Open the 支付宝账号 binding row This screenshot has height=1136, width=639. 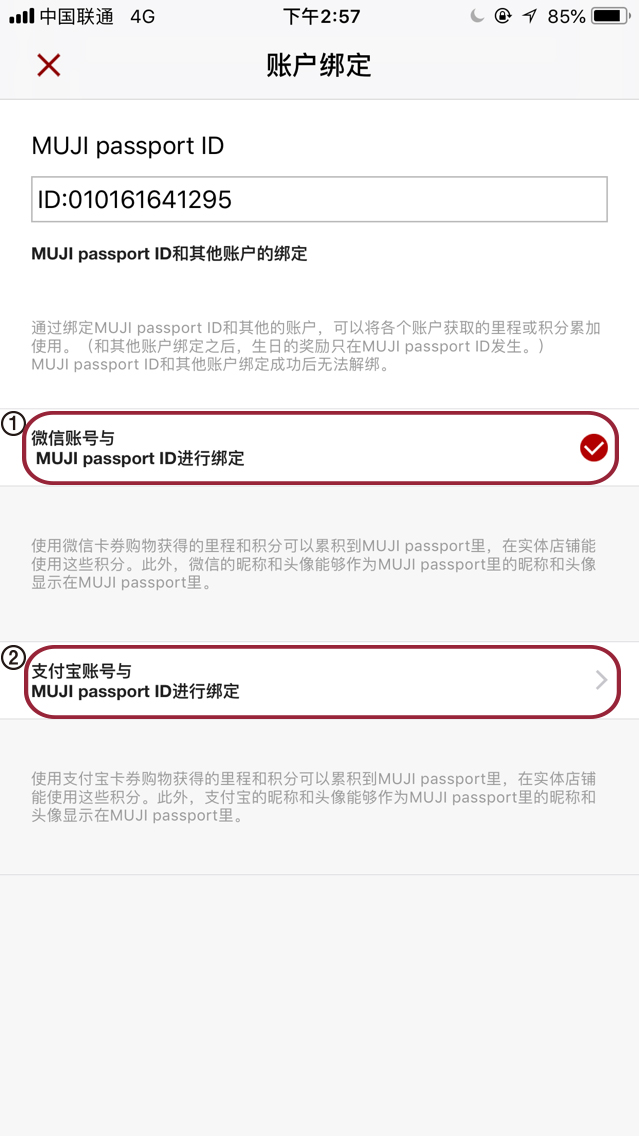point(320,681)
